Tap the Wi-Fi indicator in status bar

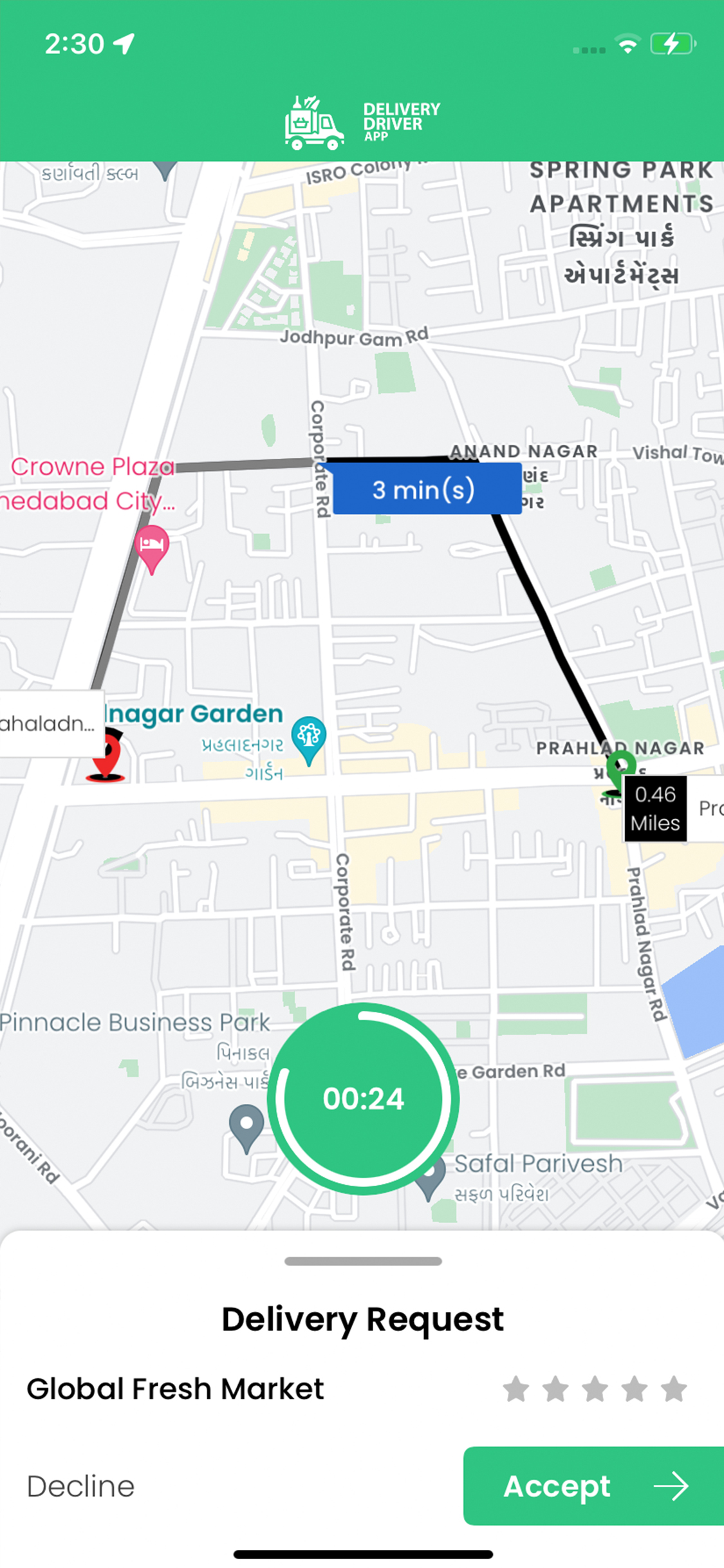pyautogui.click(x=627, y=44)
